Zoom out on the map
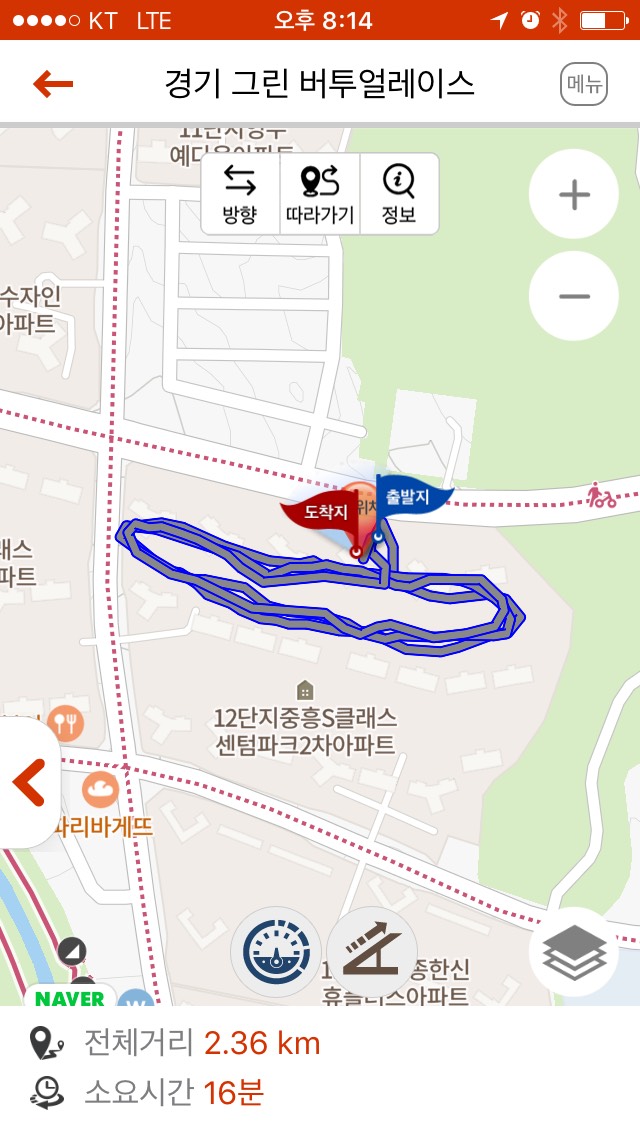The image size is (640, 1136). (x=574, y=297)
